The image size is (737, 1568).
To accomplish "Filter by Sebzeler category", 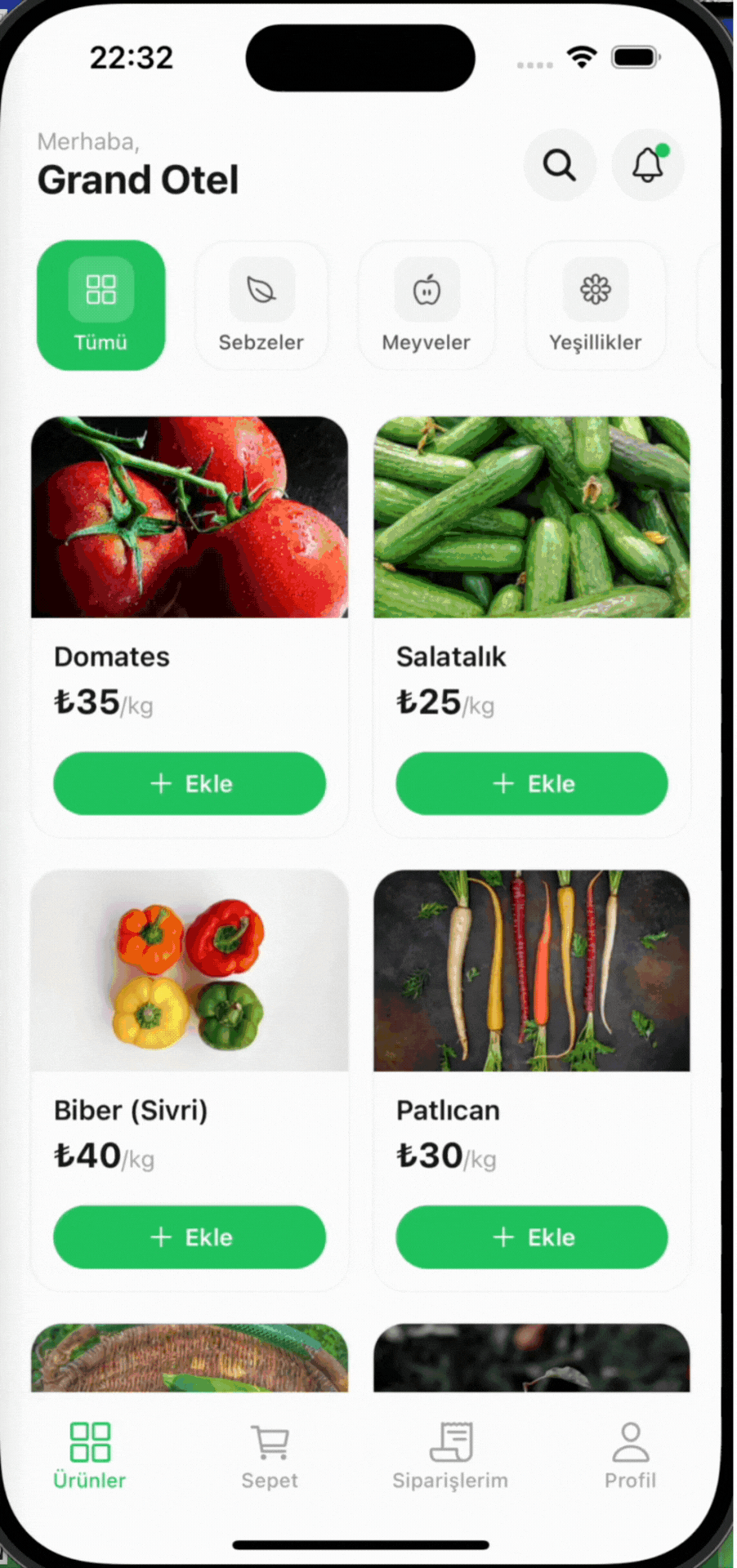I will point(261,305).
